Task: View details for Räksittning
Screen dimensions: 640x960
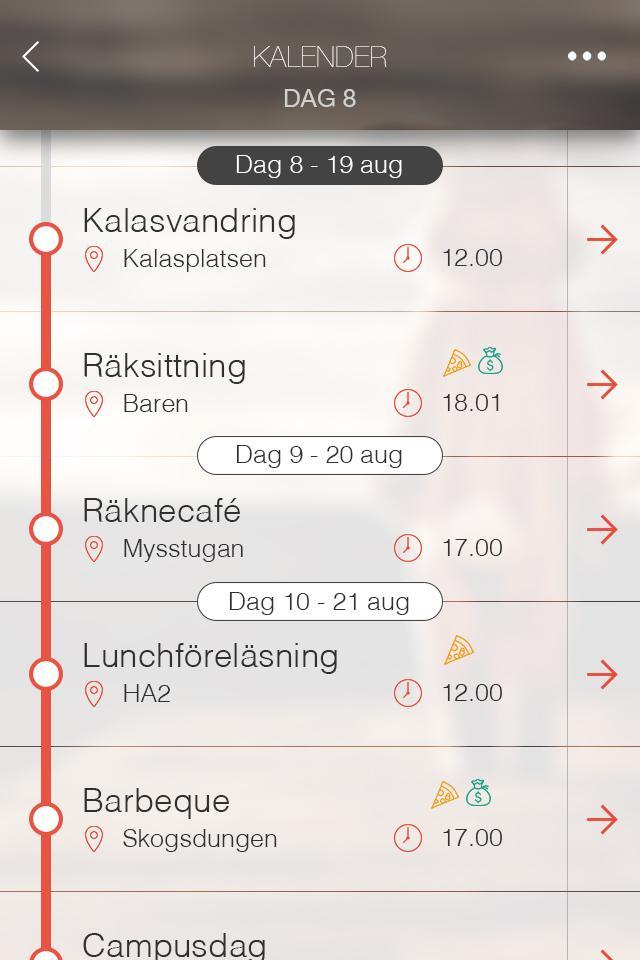Action: [x=601, y=385]
